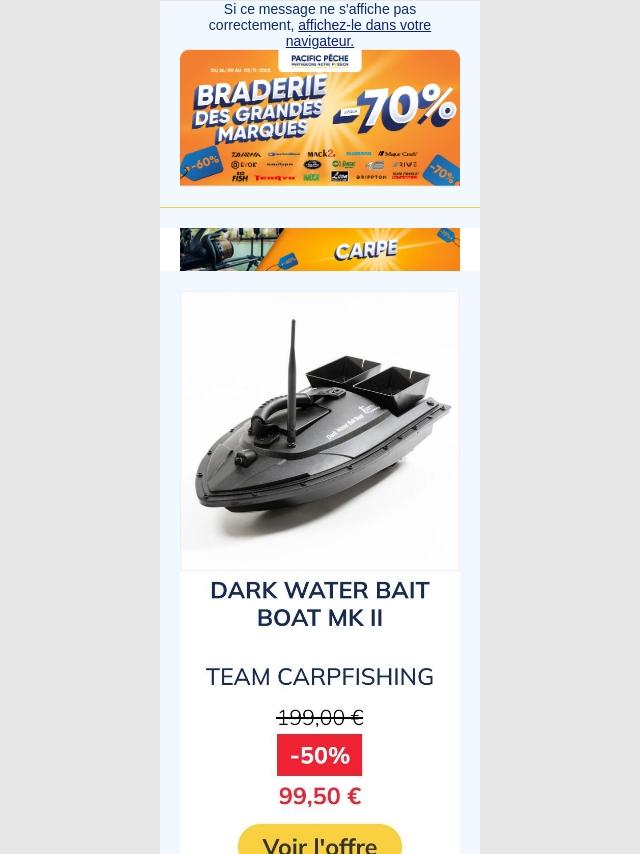View the Dark Water Bait Boat image
Screen dimensions: 640x854
click(320, 430)
